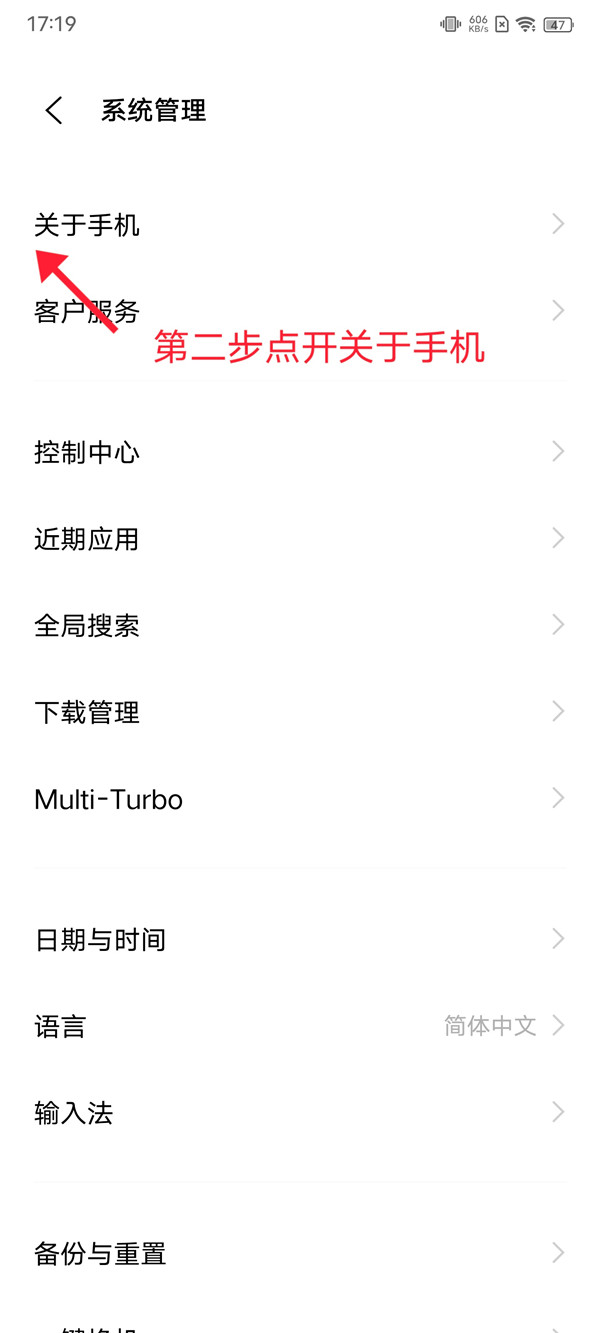
Task: Open 客户服务 row
Action: tap(300, 311)
